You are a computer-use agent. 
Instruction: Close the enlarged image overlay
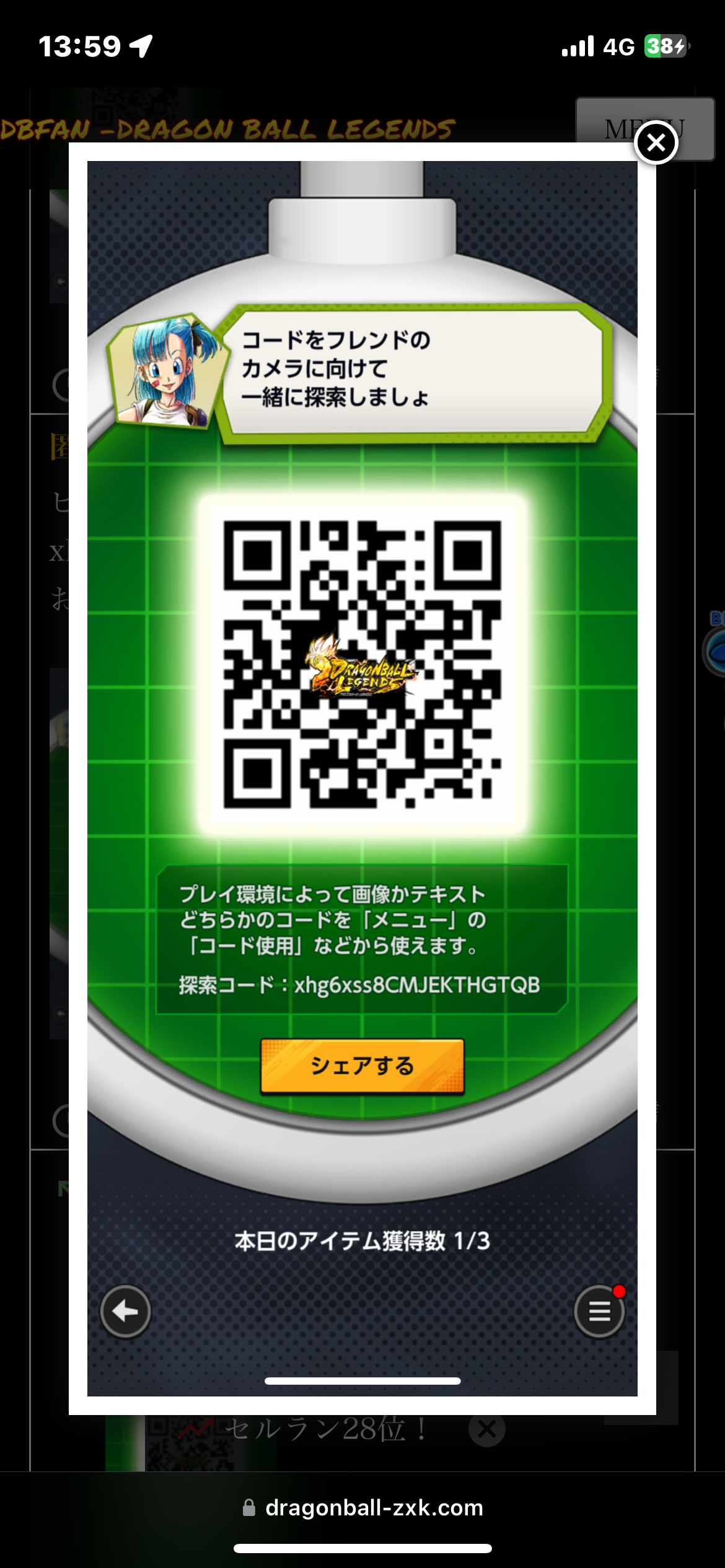pos(656,143)
